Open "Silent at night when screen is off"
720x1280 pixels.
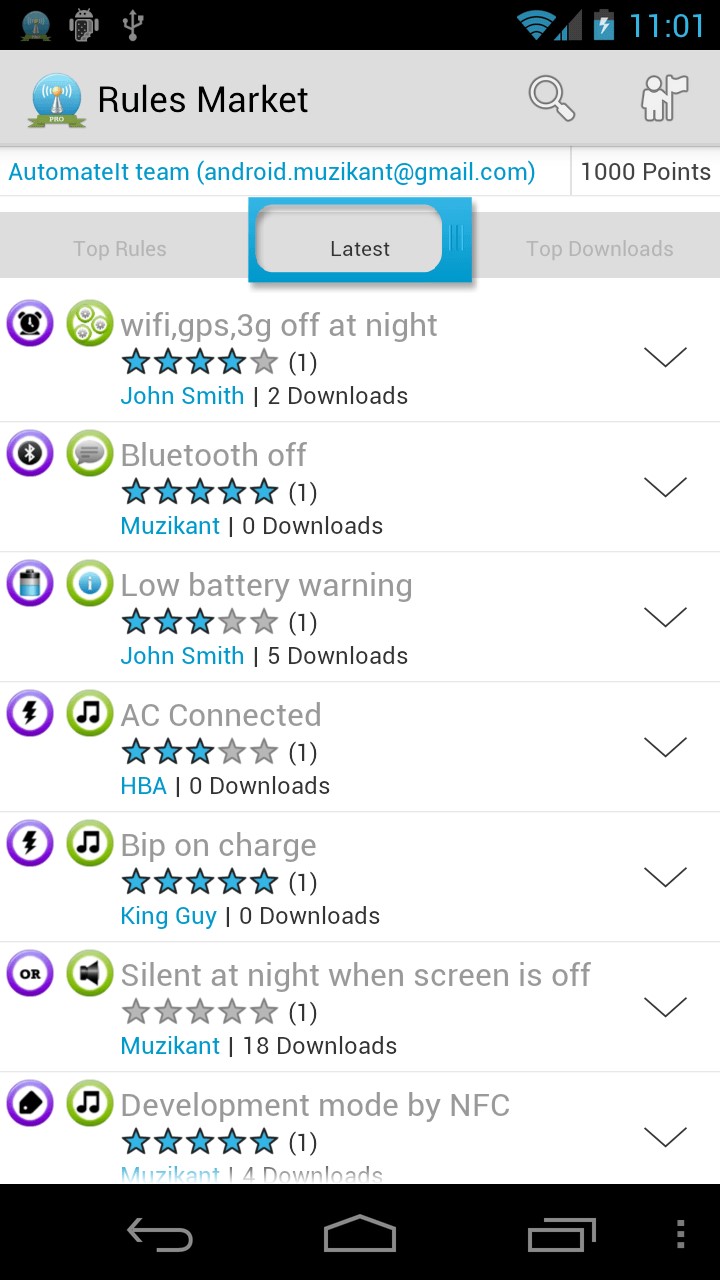pos(355,975)
